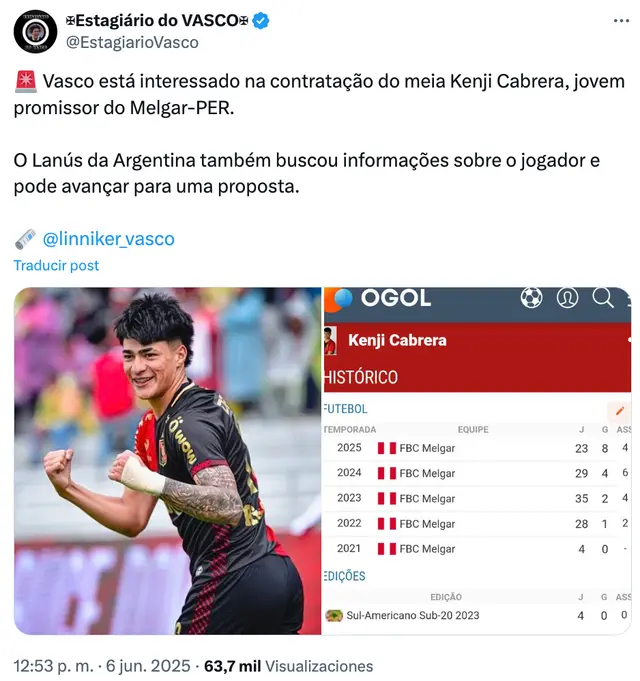Tap Traducir post to translate
The image size is (640, 681).
point(56,265)
